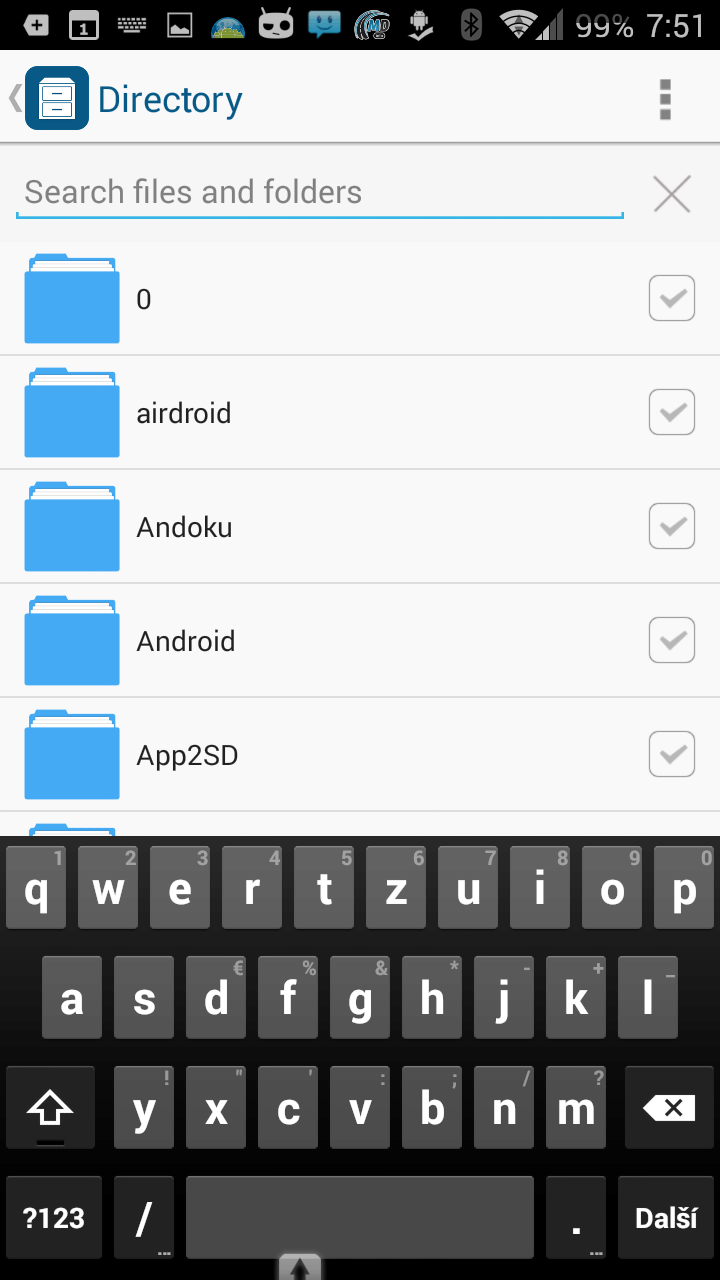Image resolution: width=720 pixels, height=1280 pixels.
Task: Open the overflow menu
Action: tap(666, 99)
